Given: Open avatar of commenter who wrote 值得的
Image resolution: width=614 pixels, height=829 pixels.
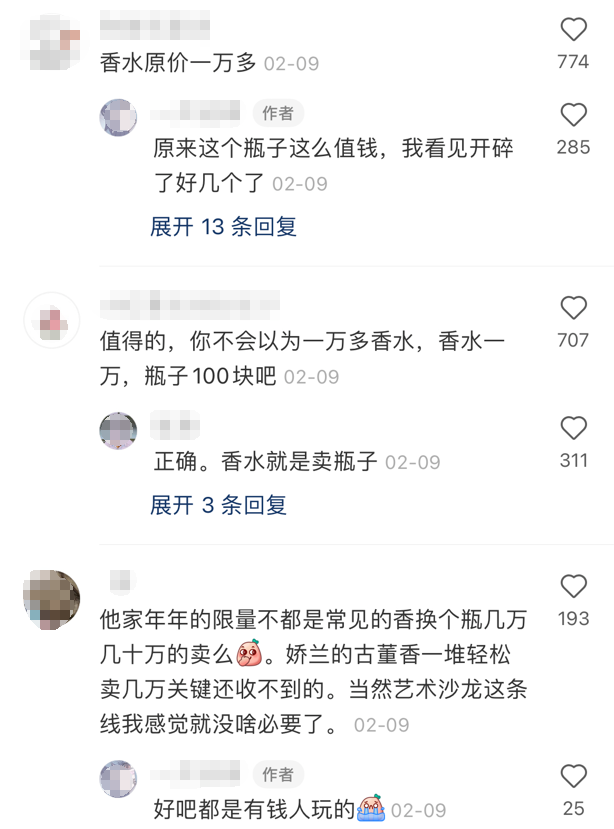Looking at the screenshot, I should click(x=51, y=321).
